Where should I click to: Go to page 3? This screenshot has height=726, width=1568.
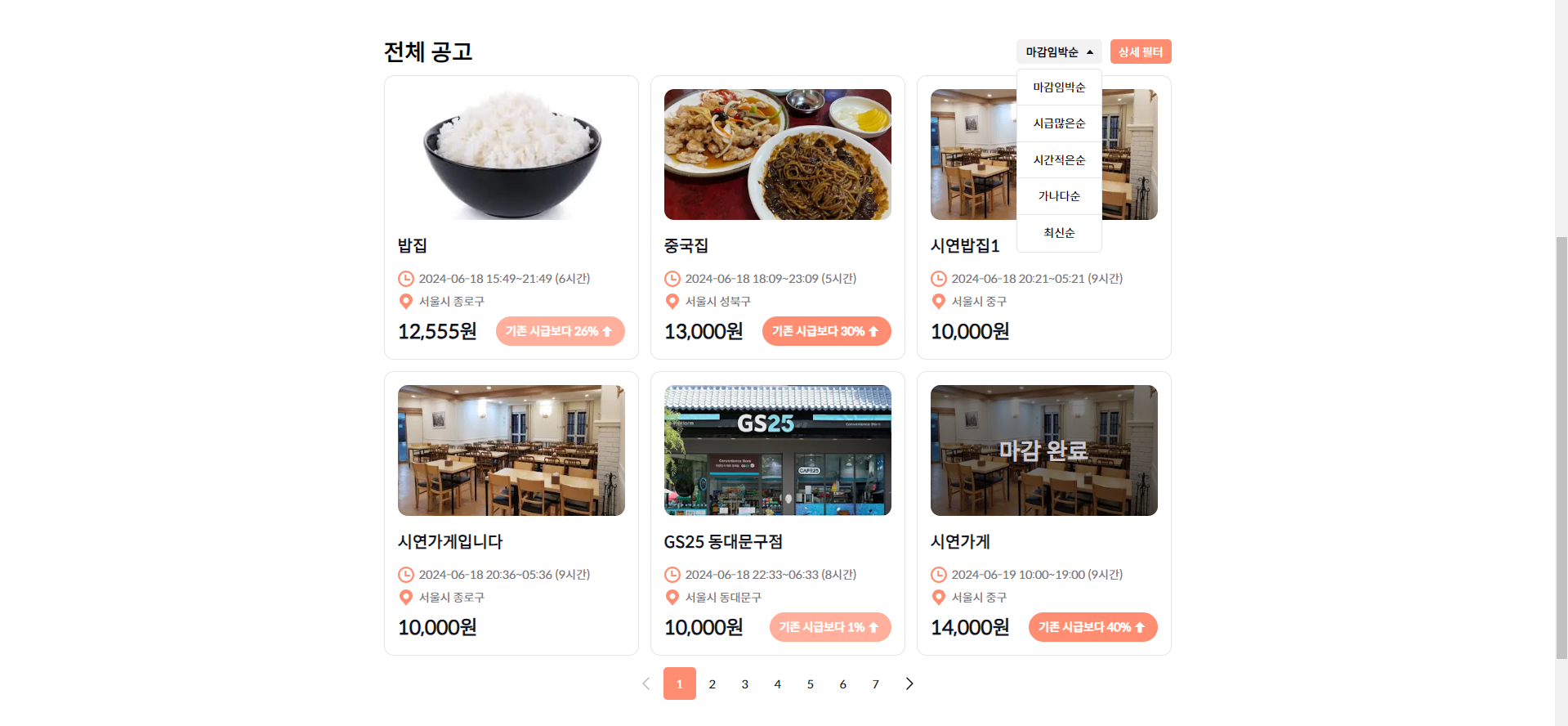click(x=745, y=683)
